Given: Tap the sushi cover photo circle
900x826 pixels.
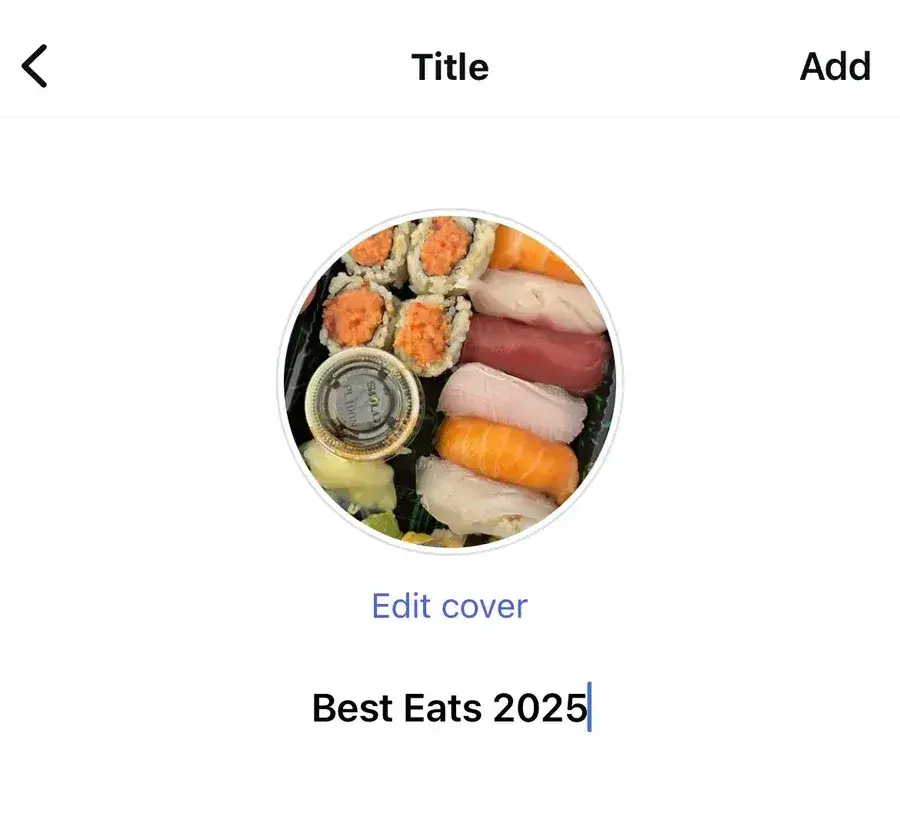Looking at the screenshot, I should [449, 381].
